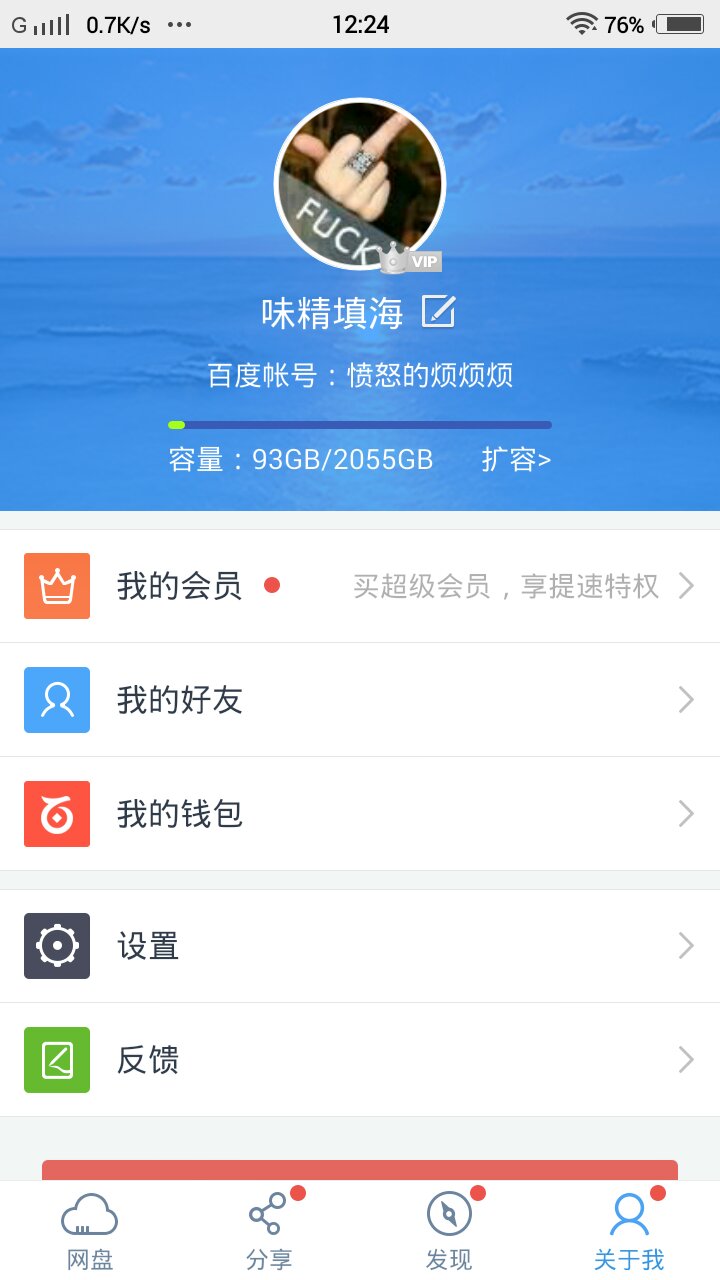Viewport: 720px width, 1280px height.
Task: Expand 我的好友 via its right arrow
Action: (x=686, y=699)
